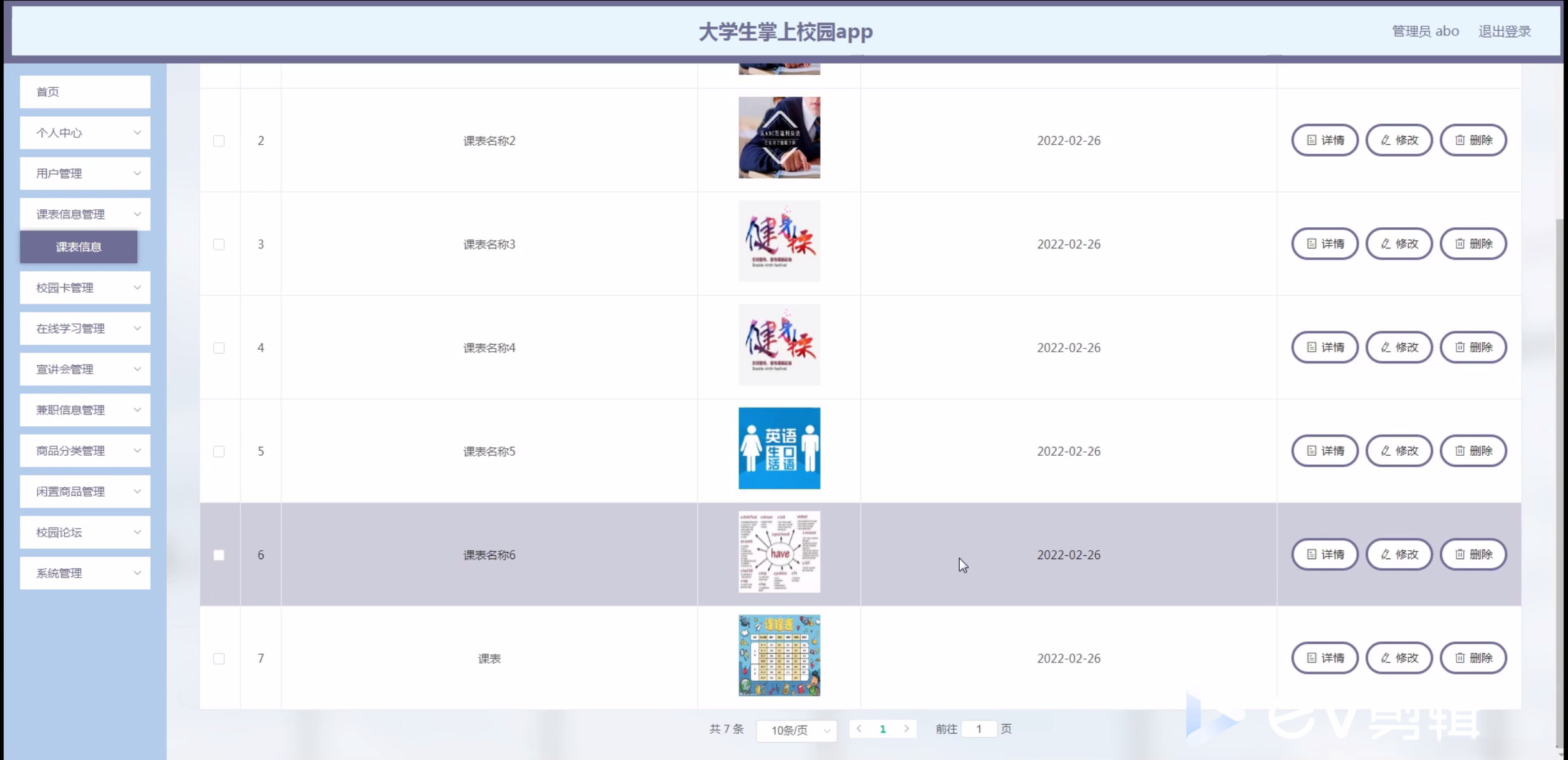
Task: Expand the 兼职信息管理 menu
Action: point(85,410)
